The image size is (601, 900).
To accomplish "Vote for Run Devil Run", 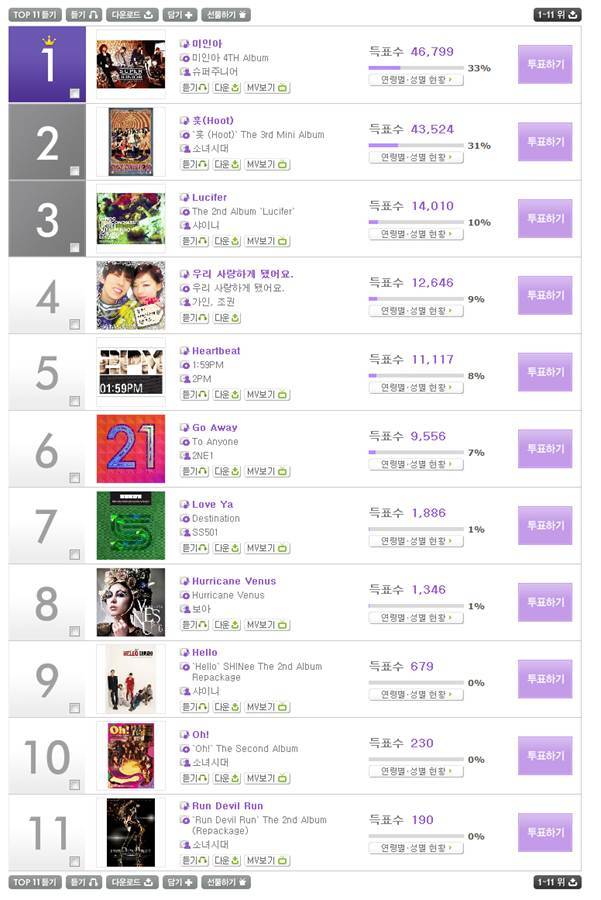I will 545,832.
